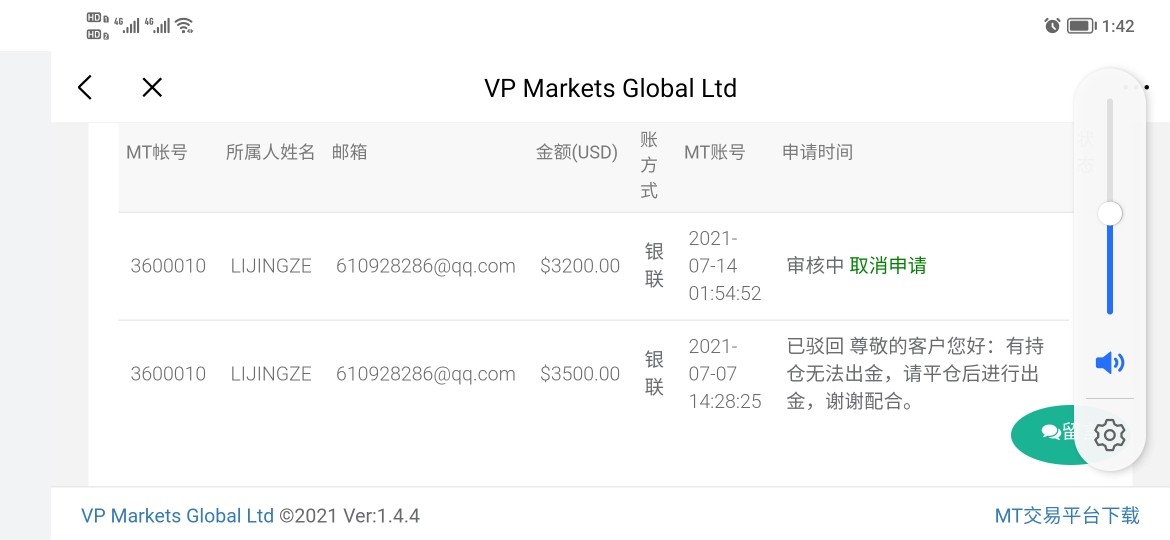Cancel the $3200.00 withdrawal request
This screenshot has width=1170, height=540.
pyautogui.click(x=888, y=266)
